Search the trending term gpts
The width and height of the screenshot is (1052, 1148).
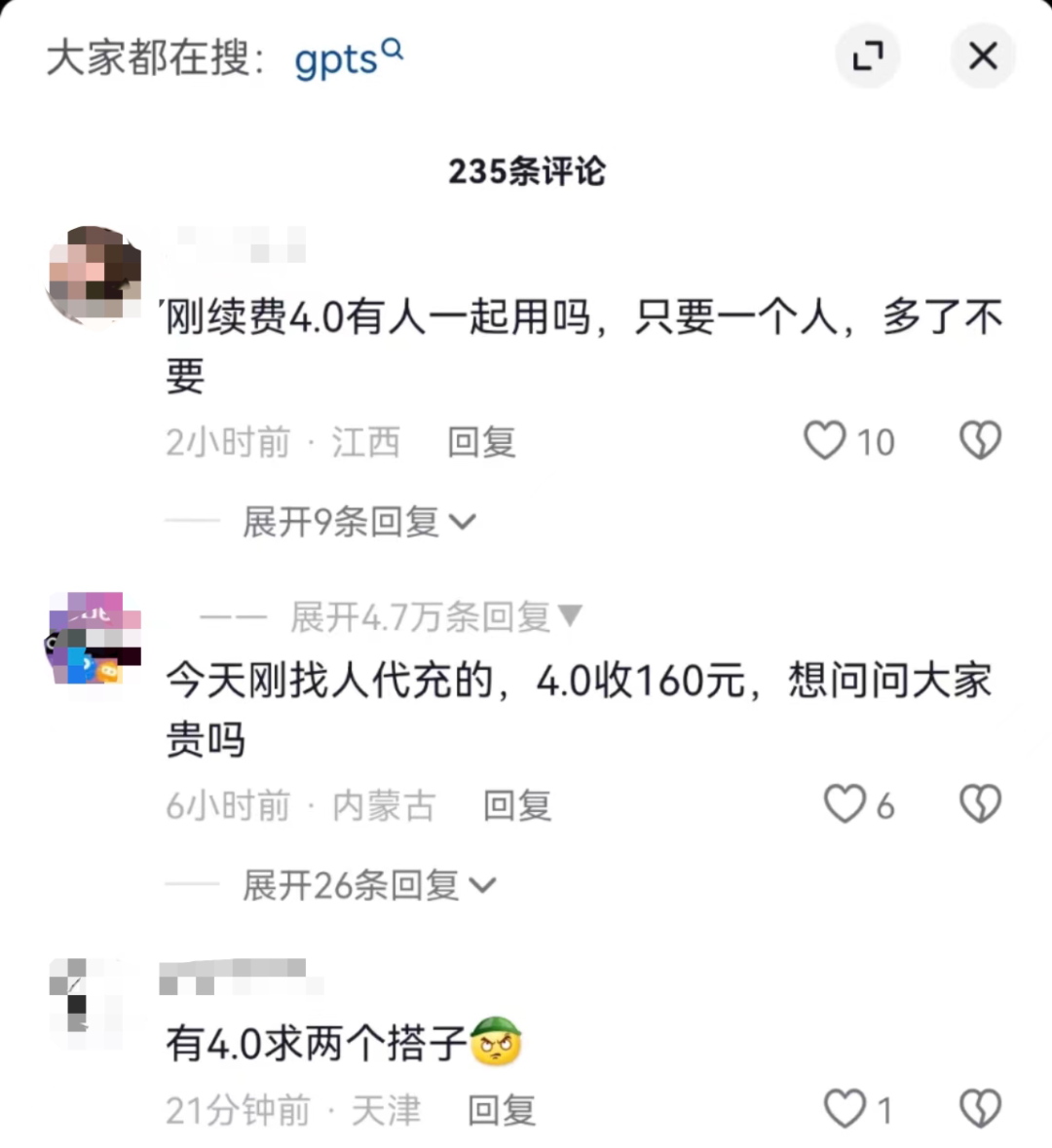tap(347, 59)
